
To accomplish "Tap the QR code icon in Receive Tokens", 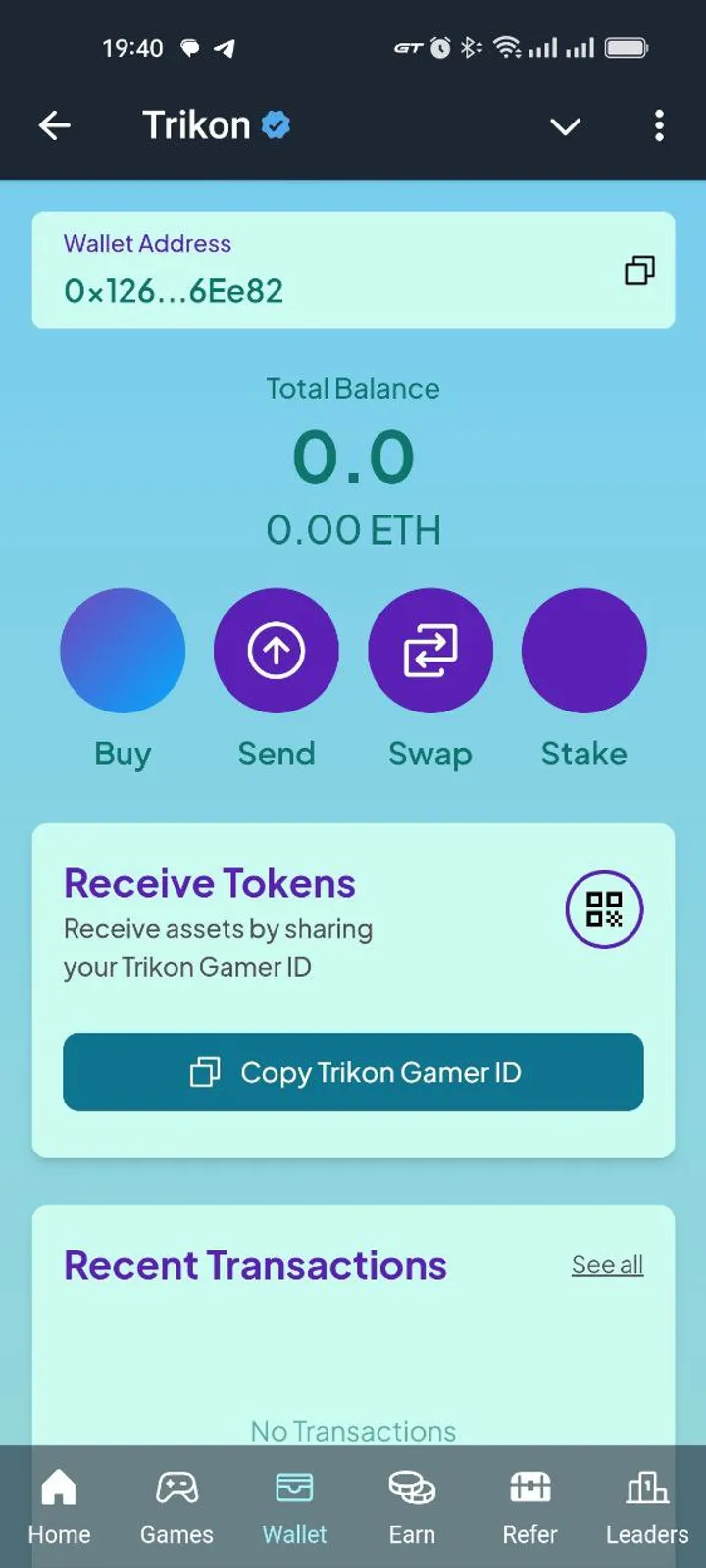I will [604, 908].
